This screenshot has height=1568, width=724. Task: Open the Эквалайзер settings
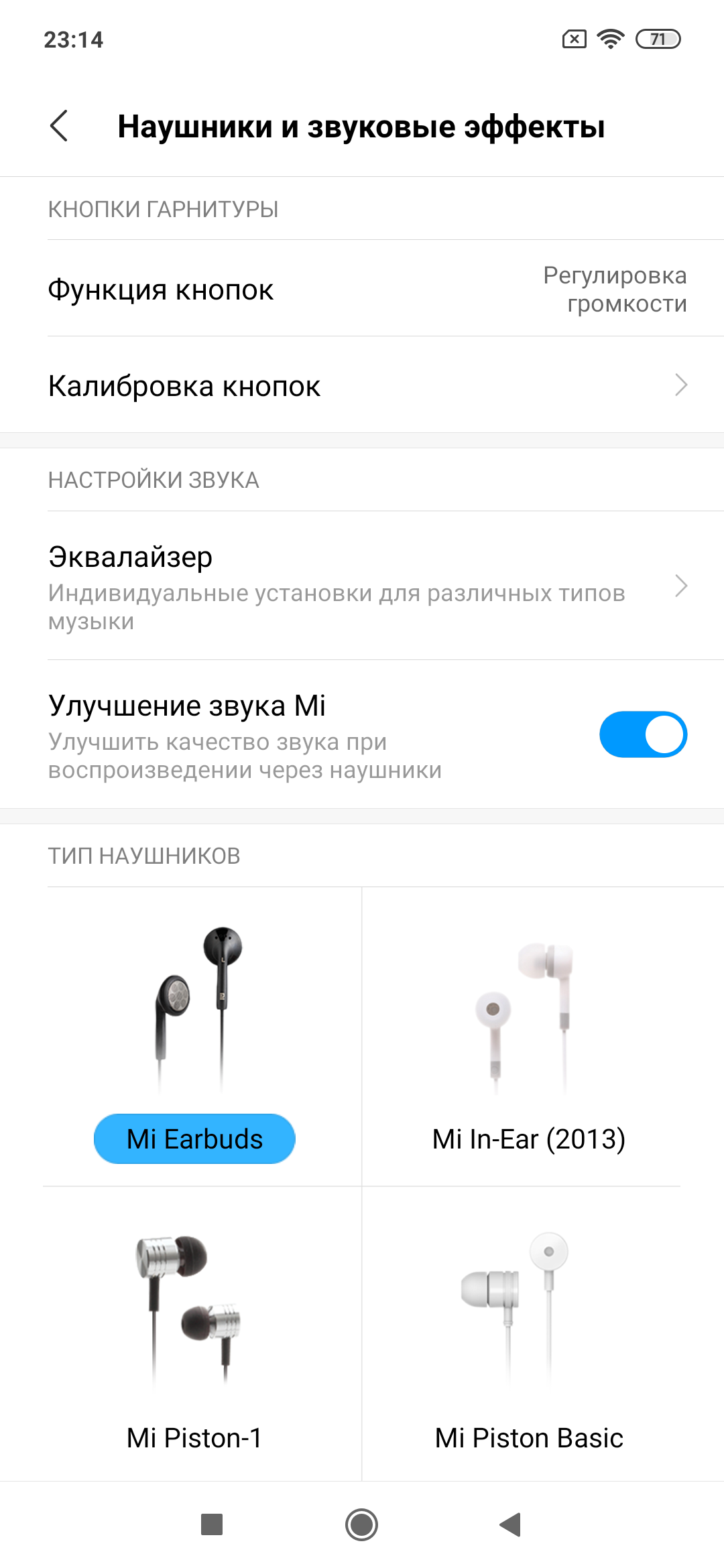click(362, 586)
